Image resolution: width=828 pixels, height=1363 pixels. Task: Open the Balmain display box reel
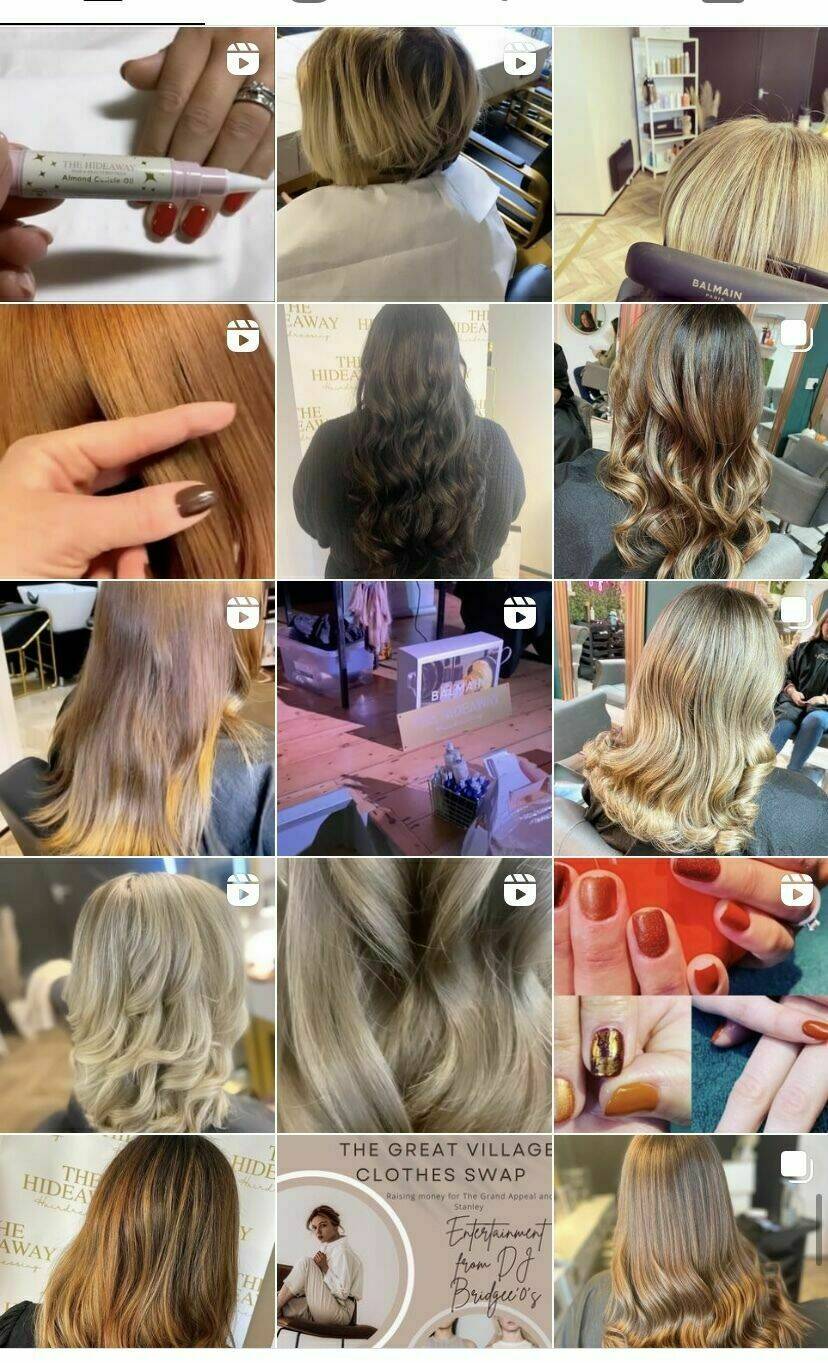pos(414,718)
